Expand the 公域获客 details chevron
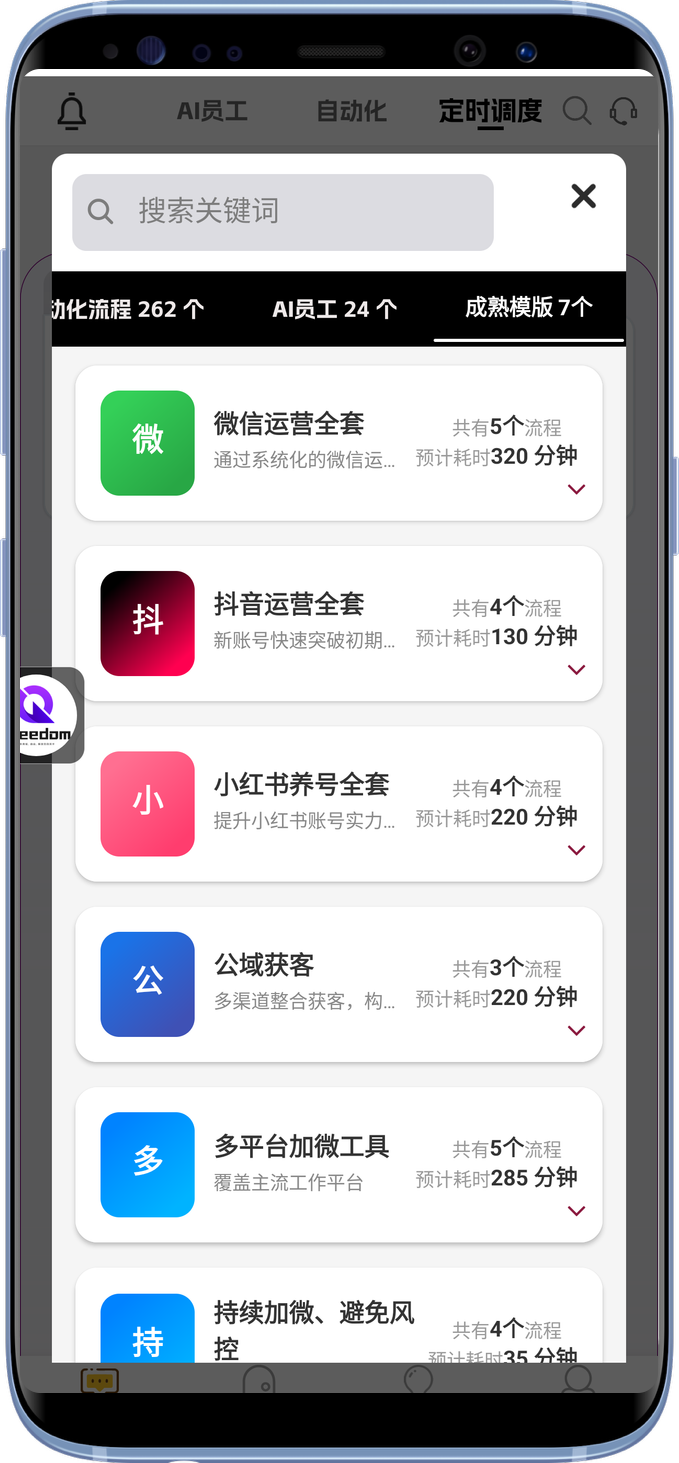 tap(576, 1030)
